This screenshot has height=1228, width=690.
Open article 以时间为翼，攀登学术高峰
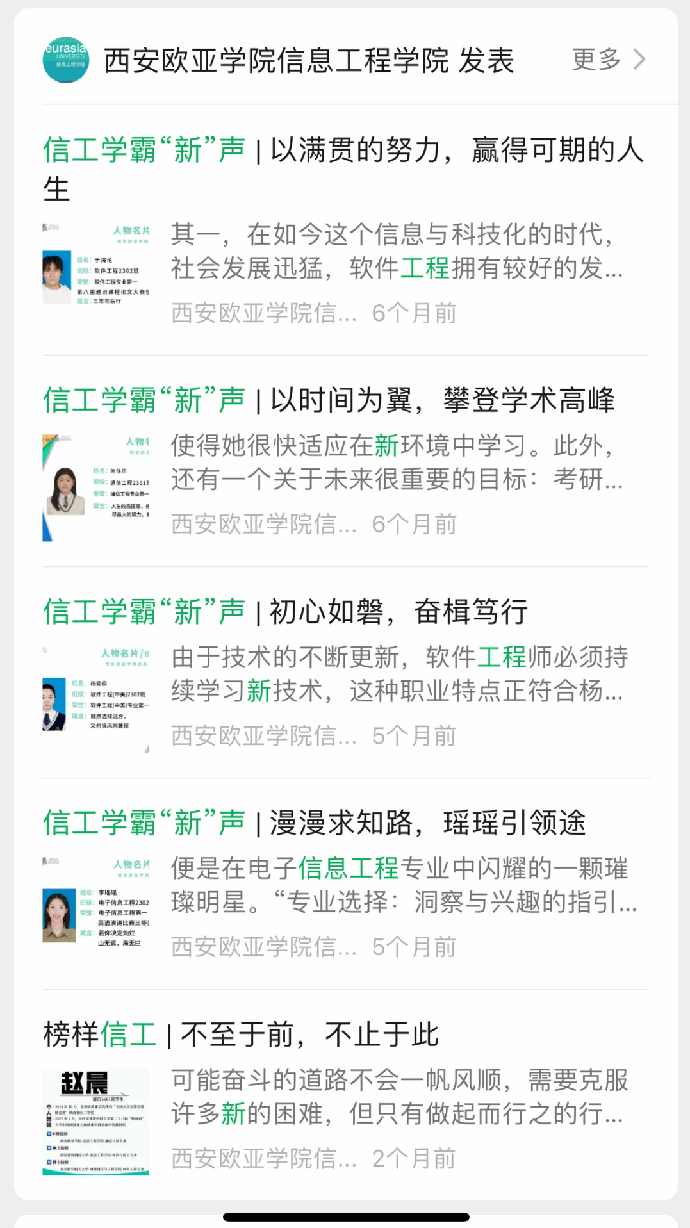(x=329, y=400)
